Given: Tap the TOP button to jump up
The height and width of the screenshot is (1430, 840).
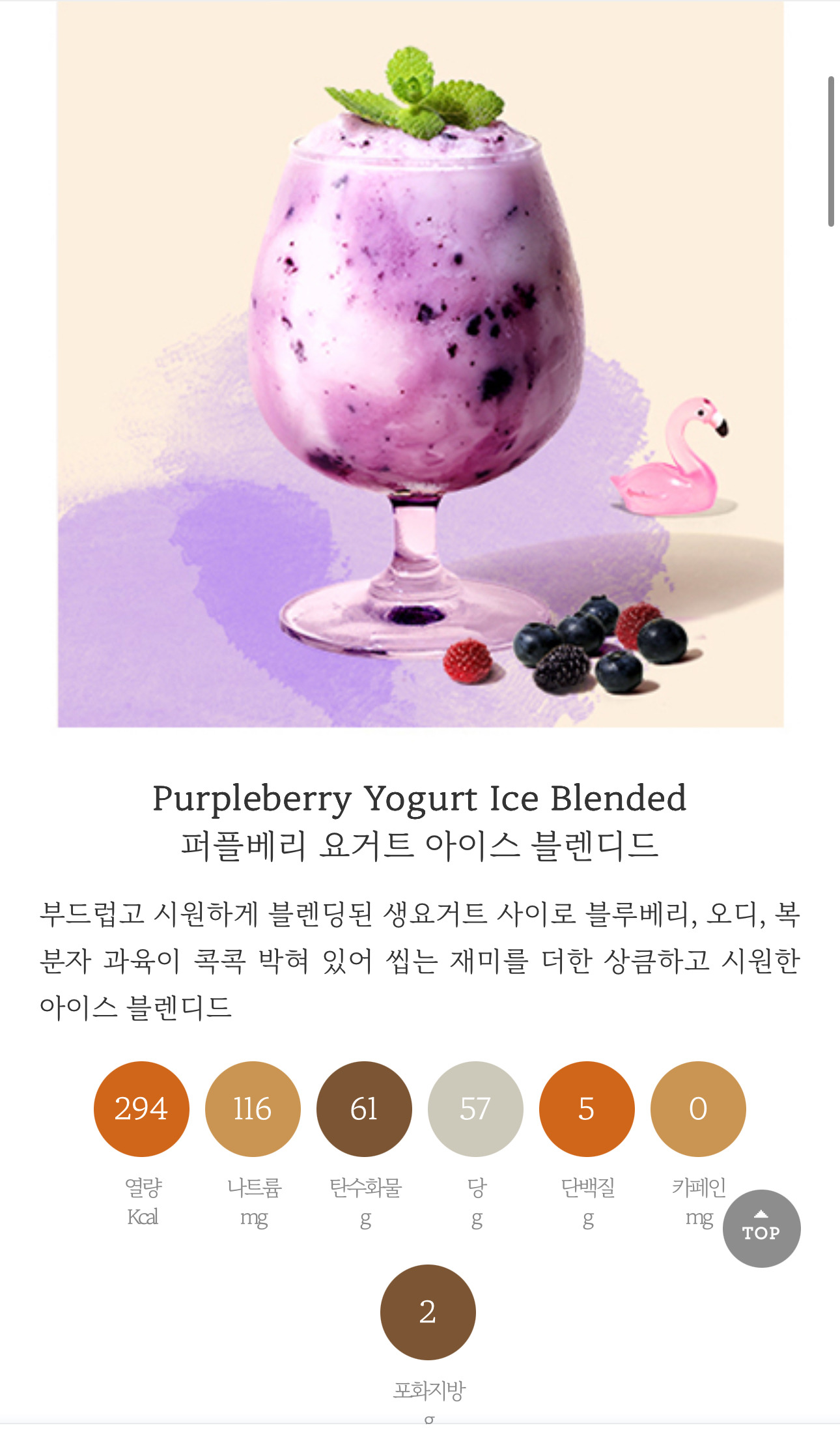Looking at the screenshot, I should [761, 1228].
